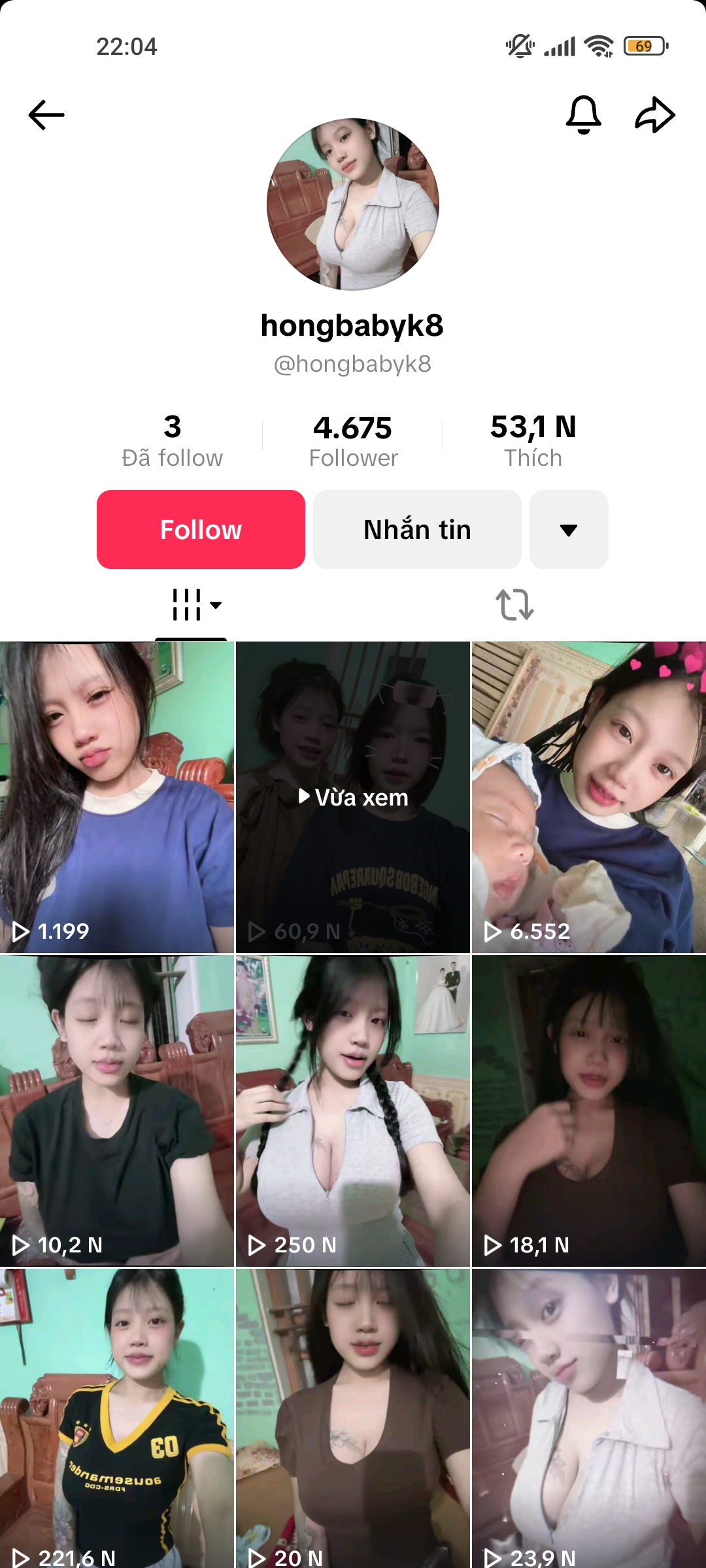Open the video with 1.199 views
The height and width of the screenshot is (1568, 706).
[116, 797]
